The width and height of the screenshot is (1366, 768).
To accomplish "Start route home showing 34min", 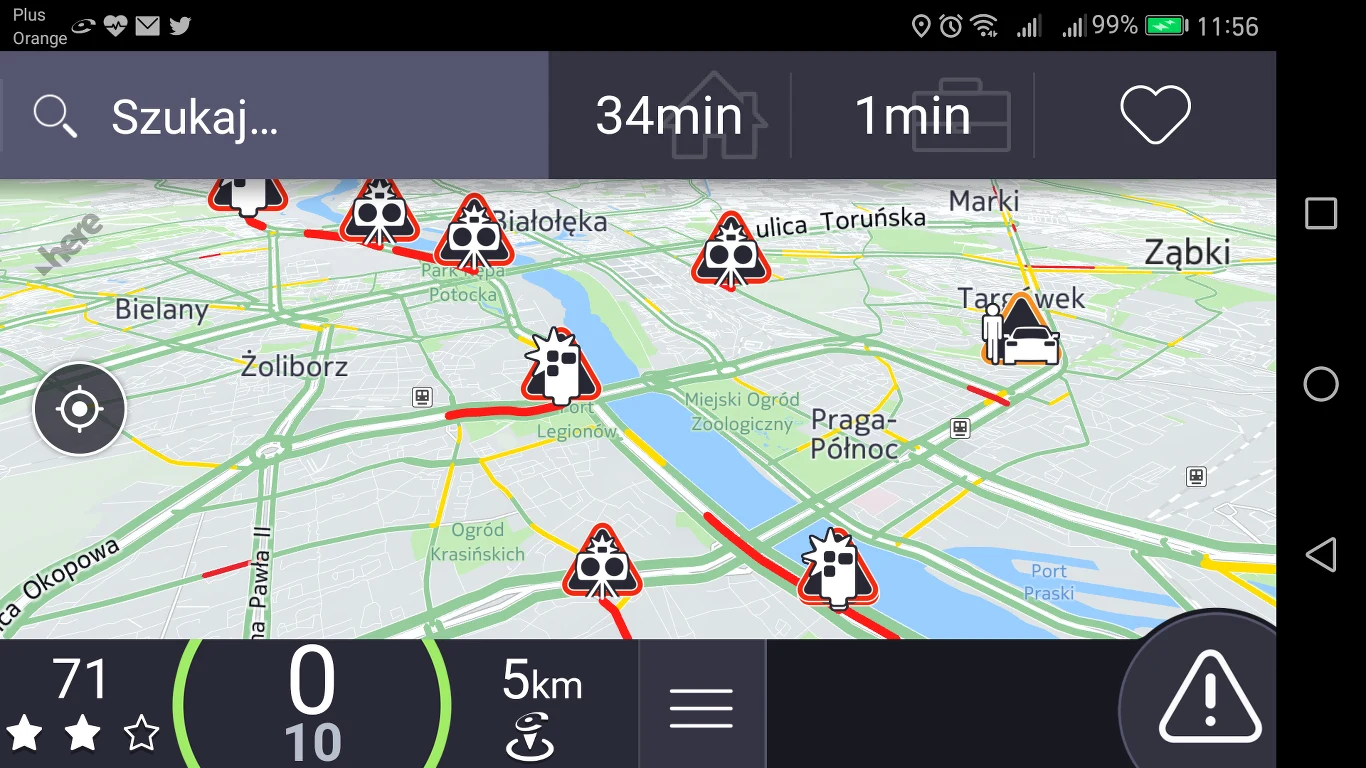I will (670, 116).
